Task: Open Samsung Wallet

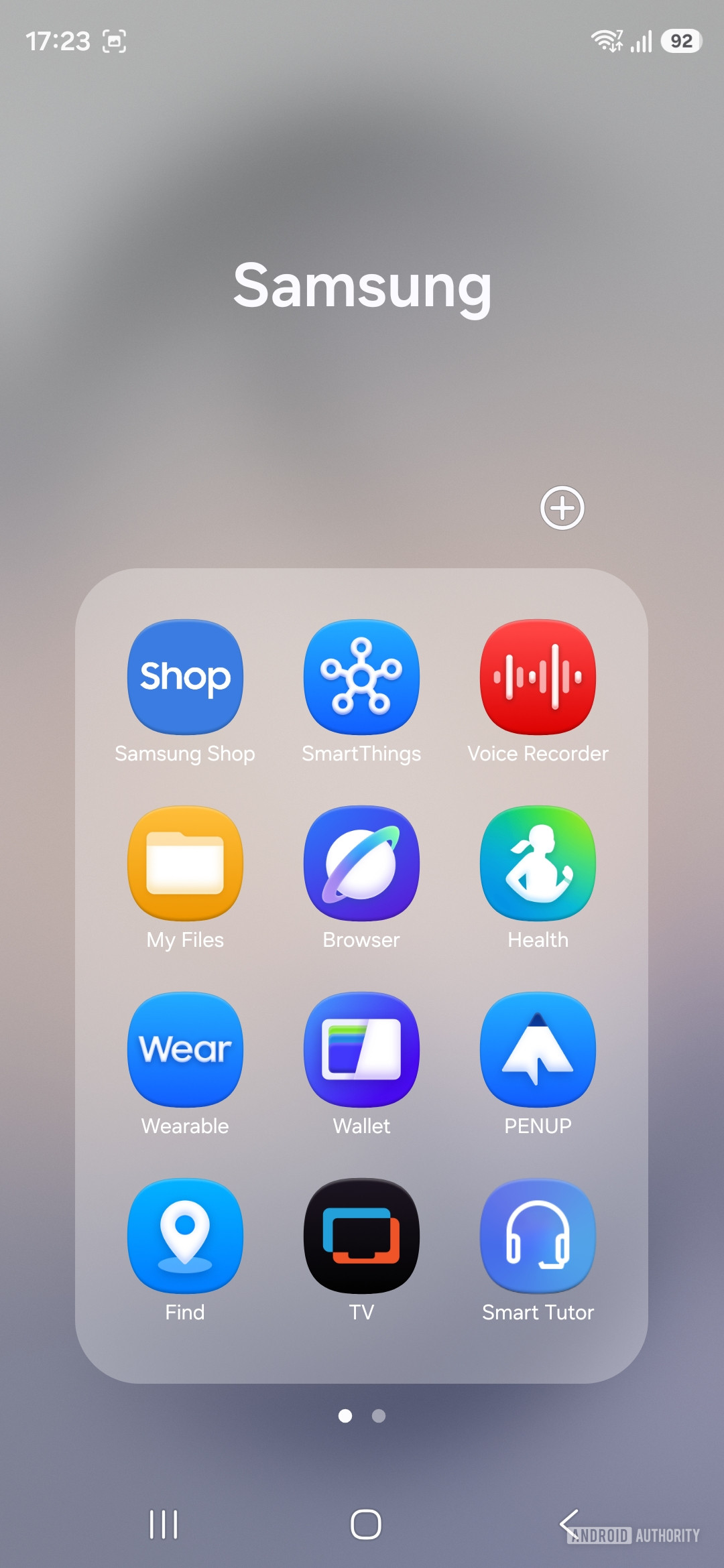Action: point(361,1049)
